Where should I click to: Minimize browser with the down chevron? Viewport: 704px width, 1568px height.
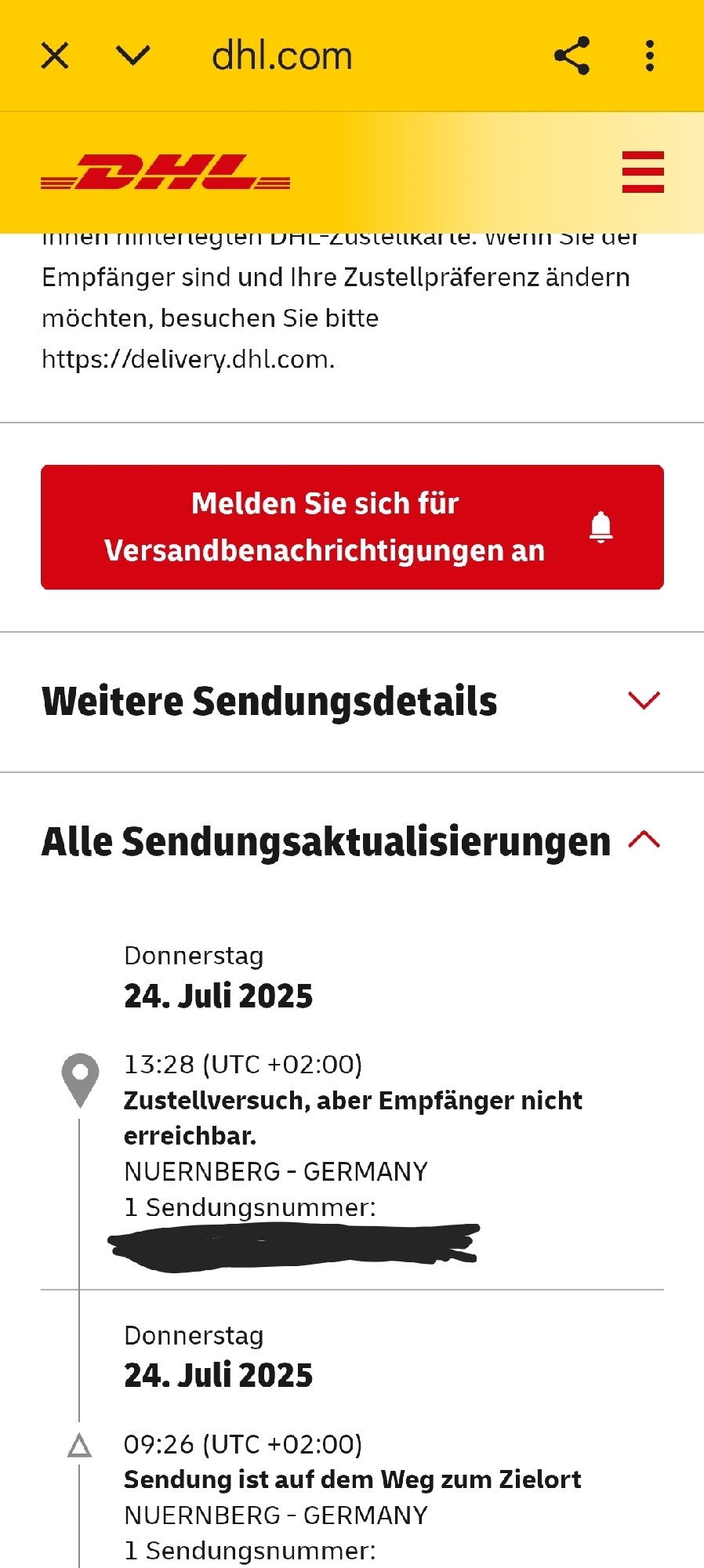pyautogui.click(x=132, y=56)
